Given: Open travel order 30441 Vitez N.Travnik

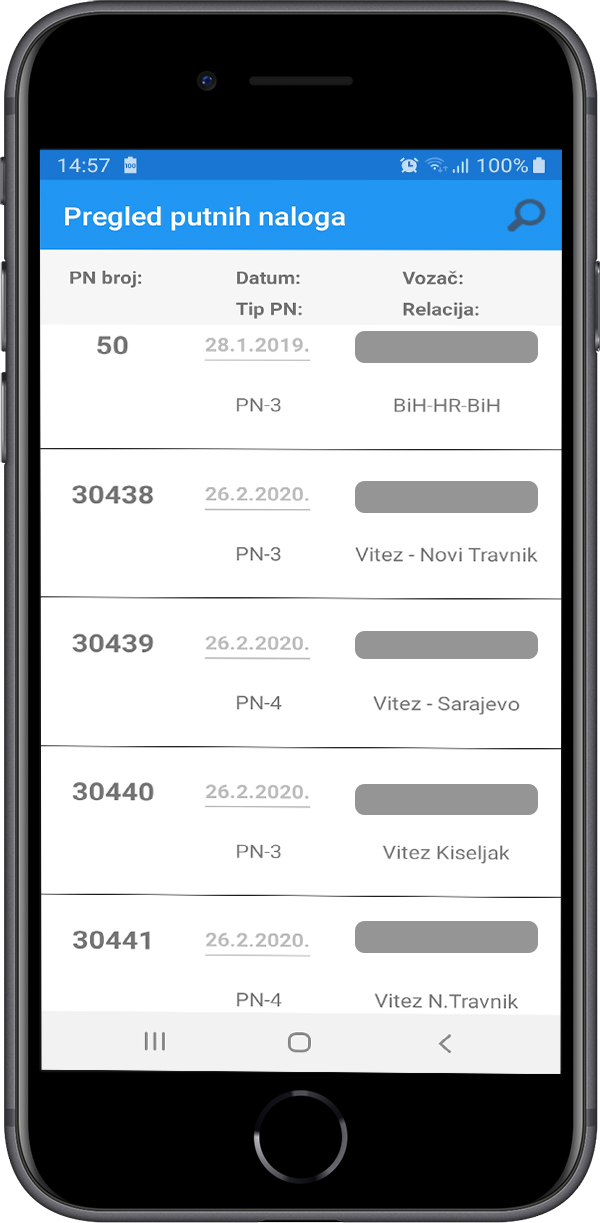Looking at the screenshot, I should click(x=300, y=955).
